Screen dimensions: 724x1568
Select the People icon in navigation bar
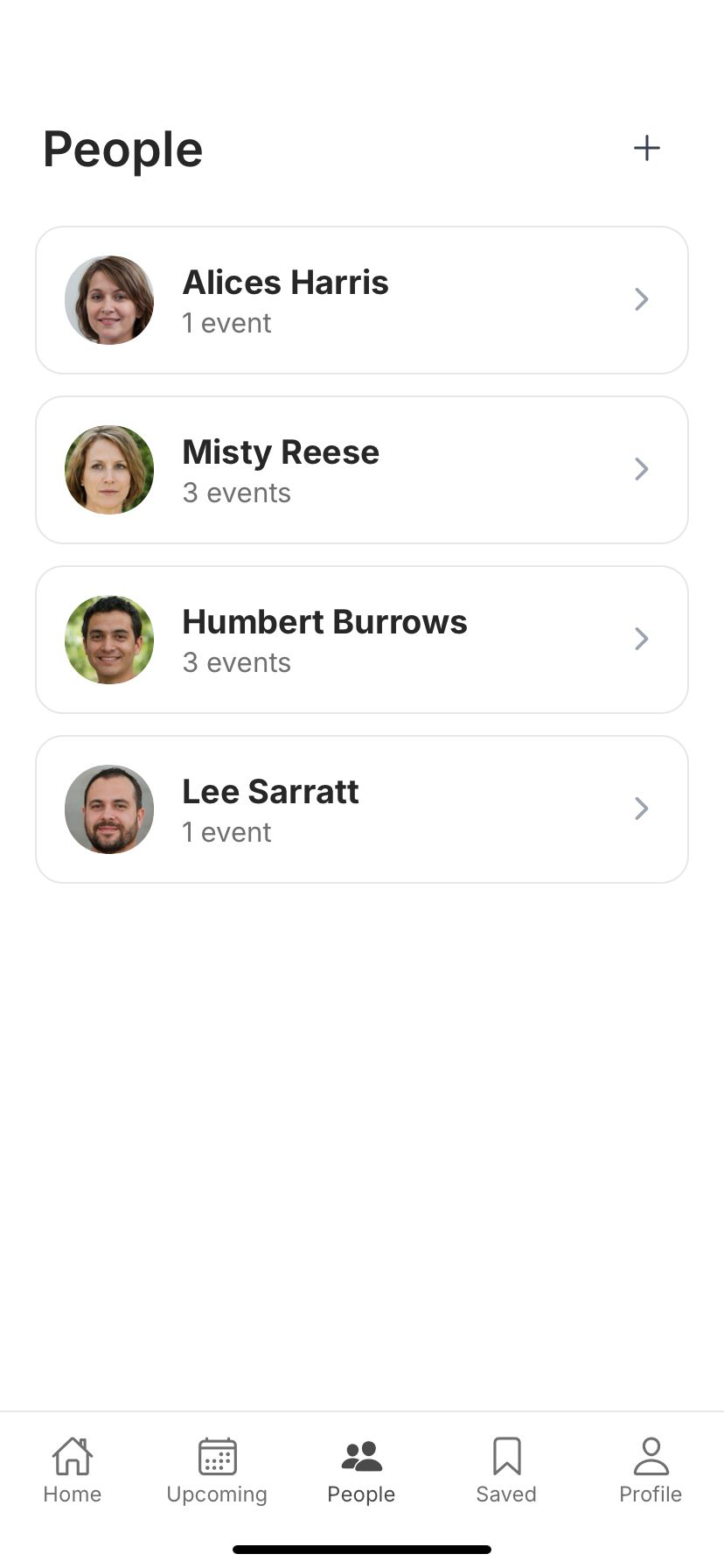pyautogui.click(x=361, y=1452)
